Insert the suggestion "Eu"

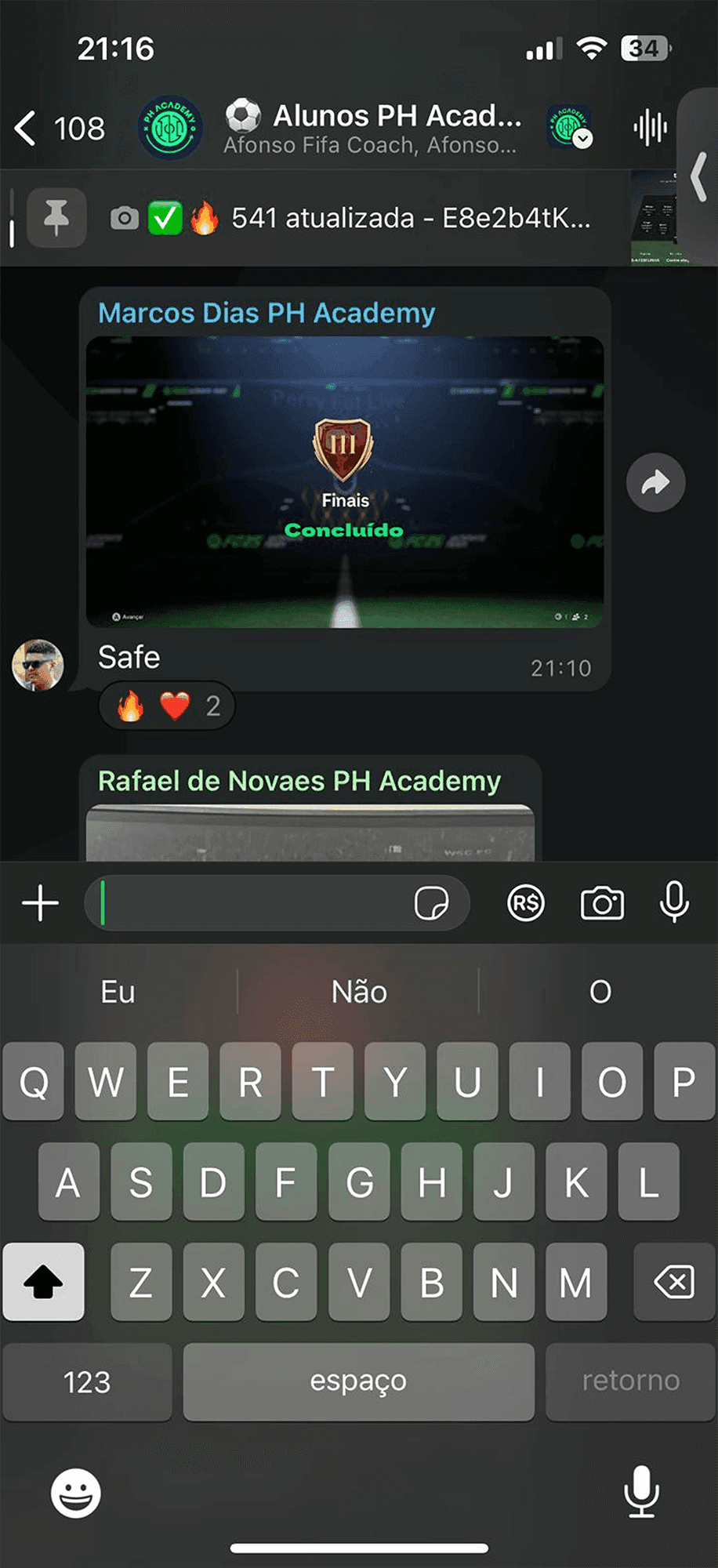tap(118, 992)
